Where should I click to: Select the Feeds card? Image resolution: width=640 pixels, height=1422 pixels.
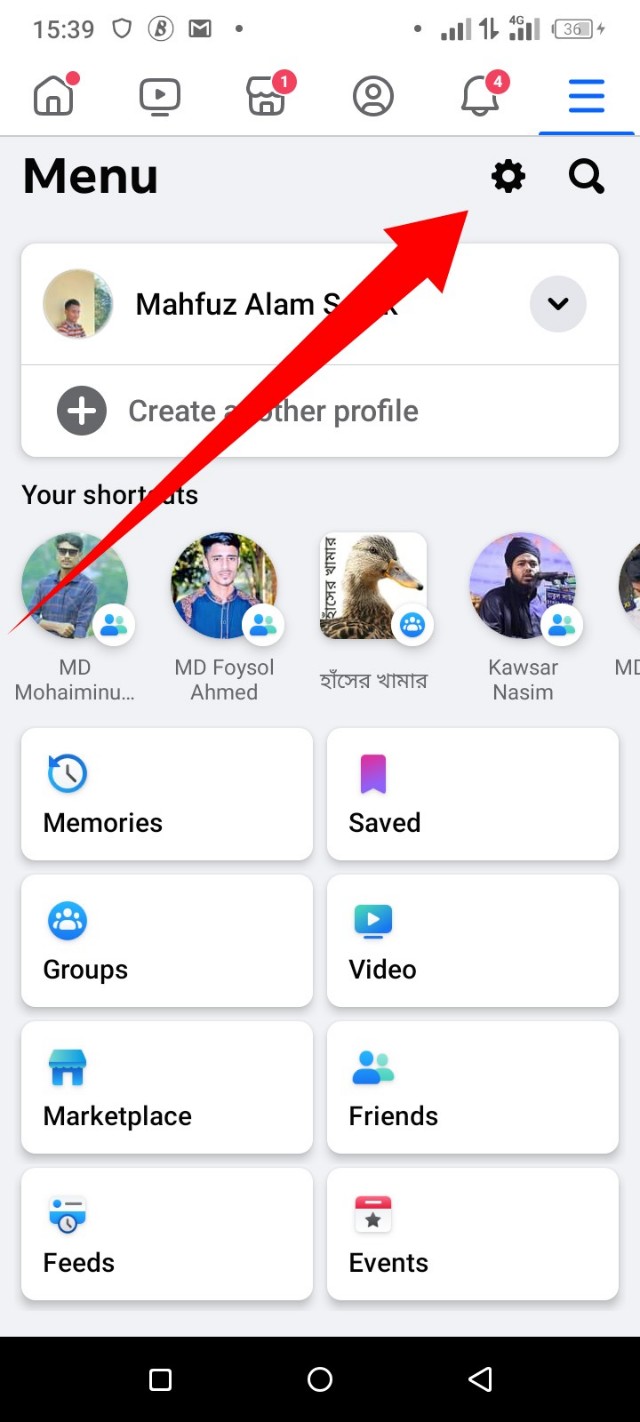click(x=167, y=1235)
